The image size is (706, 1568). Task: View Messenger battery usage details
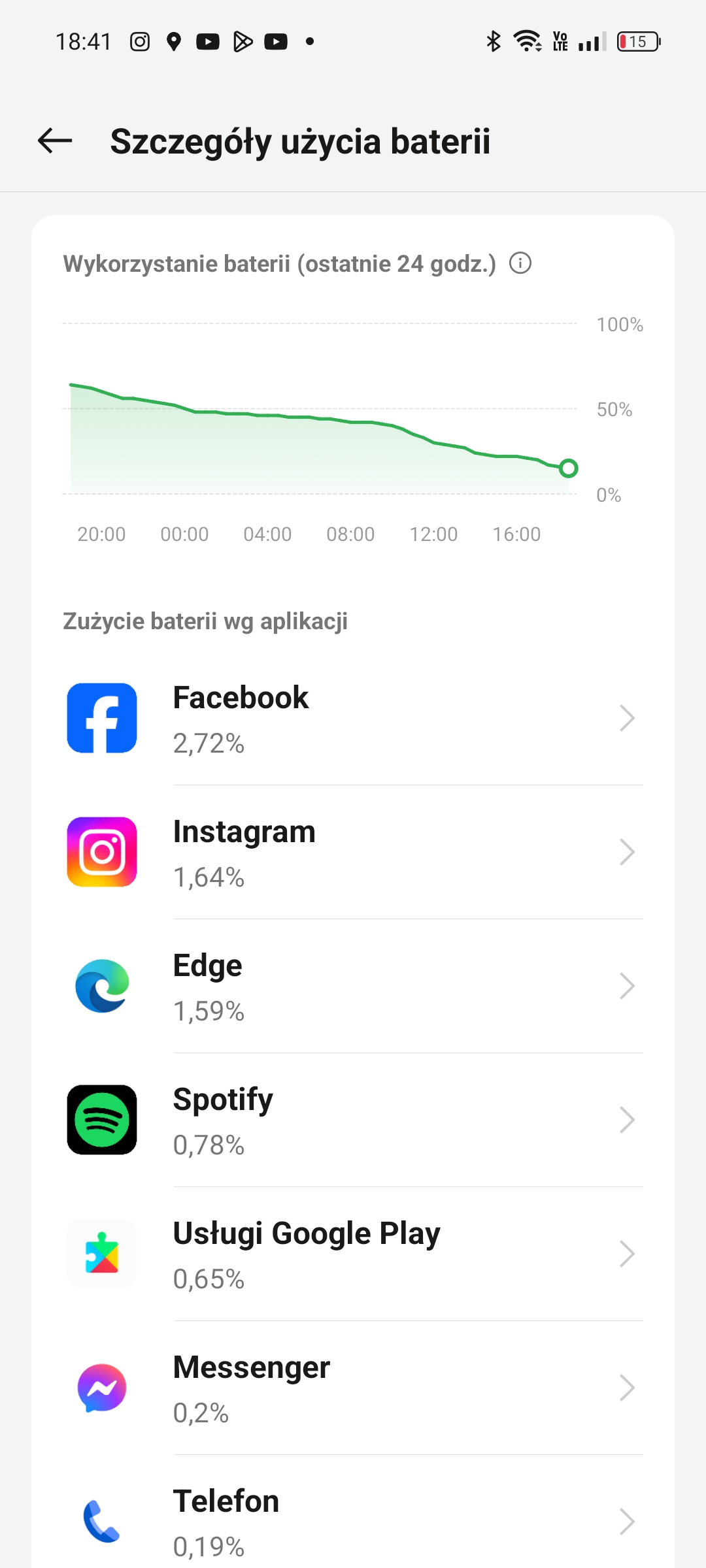tap(353, 1388)
